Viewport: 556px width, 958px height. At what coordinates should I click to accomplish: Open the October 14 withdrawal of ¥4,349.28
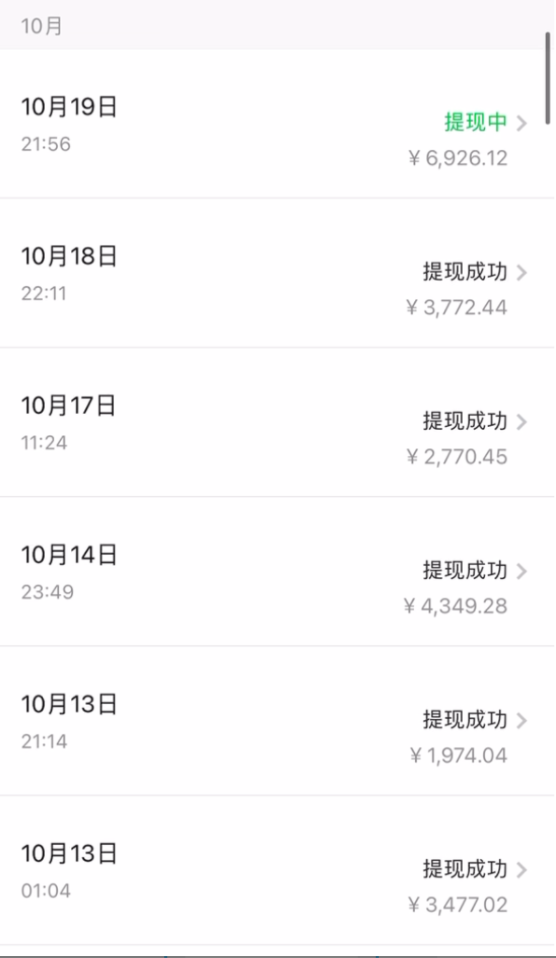pyautogui.click(x=277, y=571)
